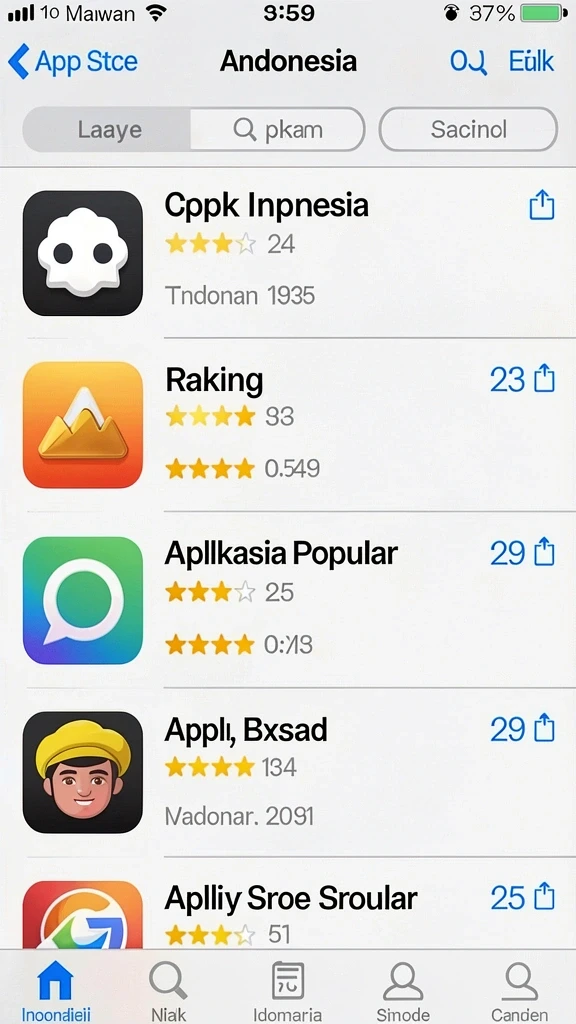
Task: Share the Raking app
Action: coord(544,379)
